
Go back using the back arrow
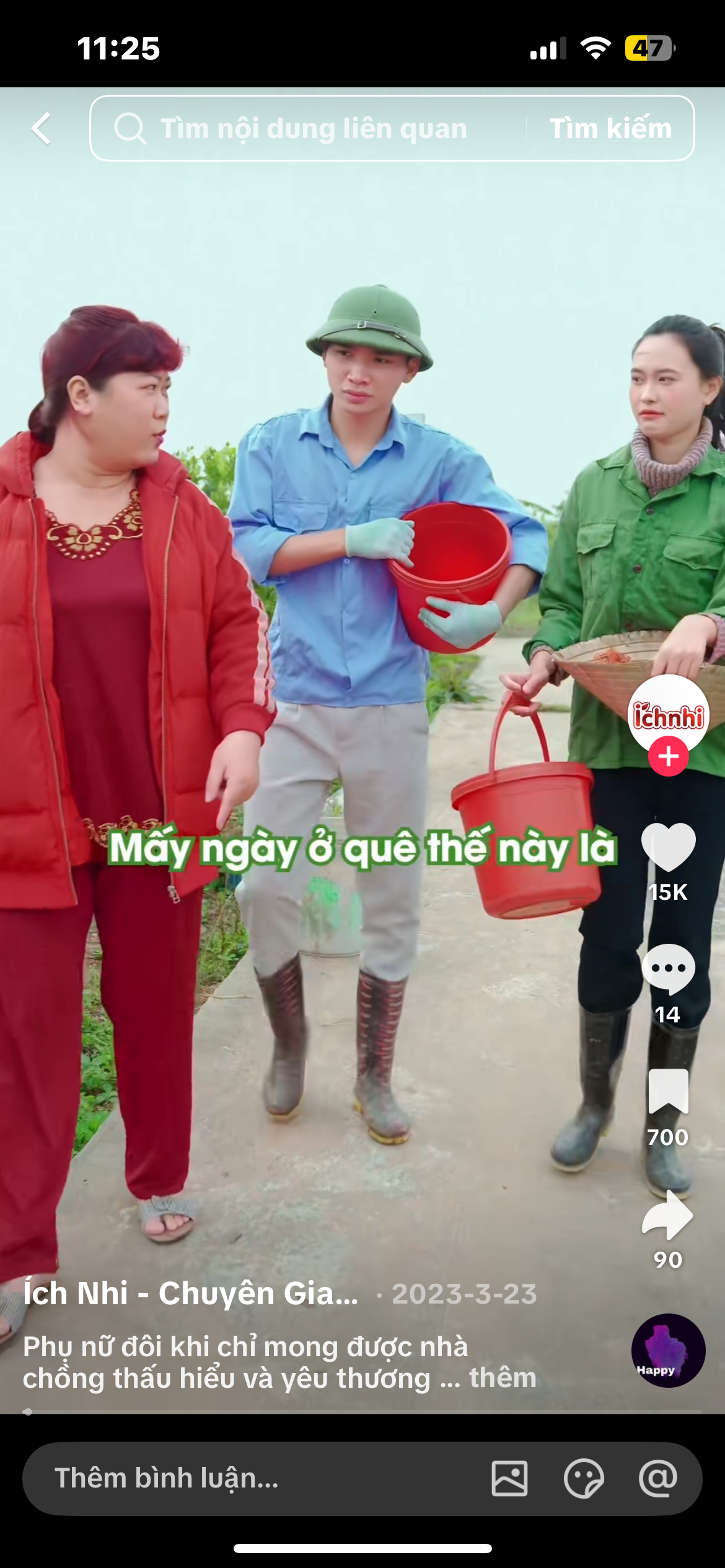click(41, 129)
